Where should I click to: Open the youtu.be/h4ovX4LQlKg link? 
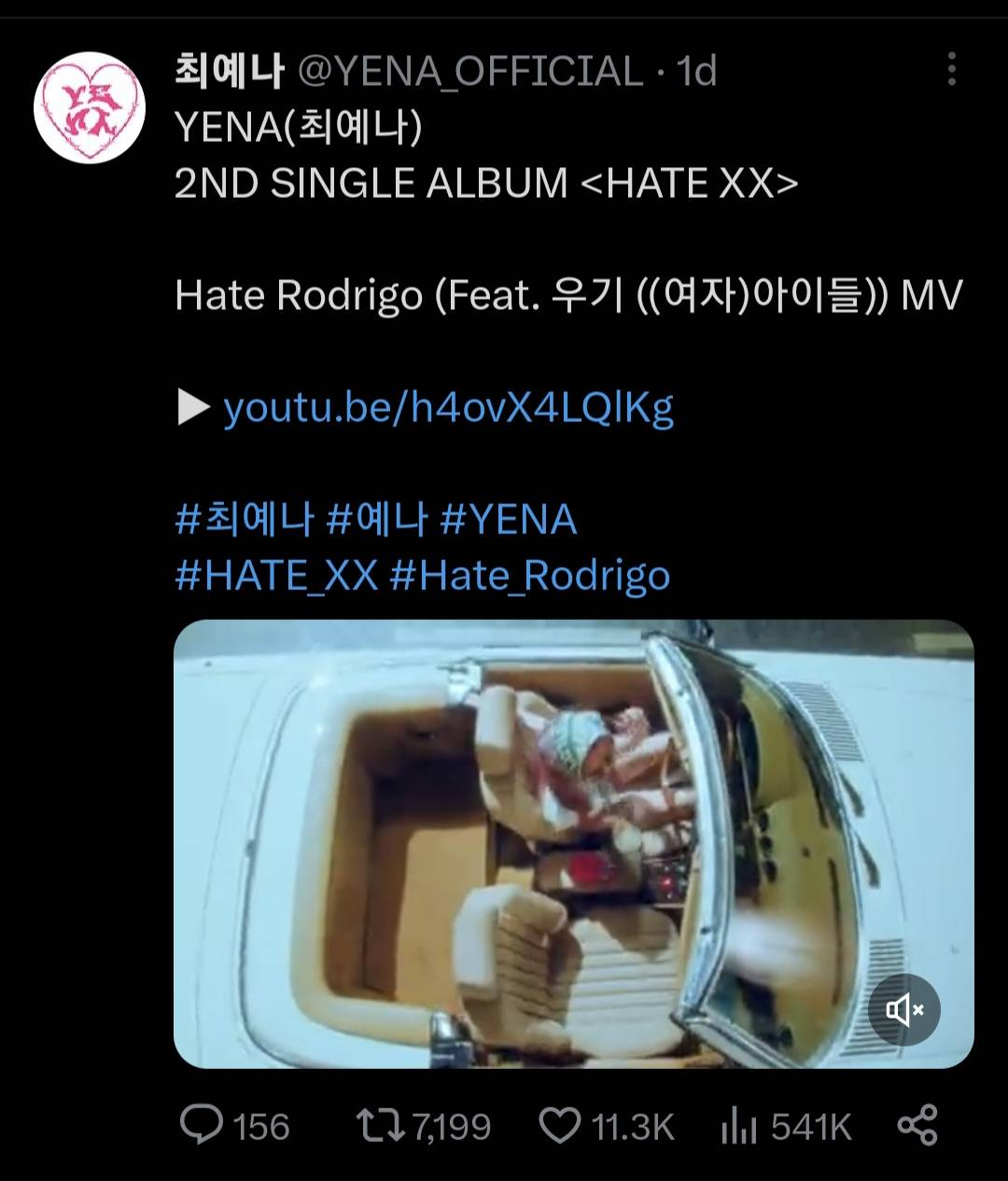448,408
